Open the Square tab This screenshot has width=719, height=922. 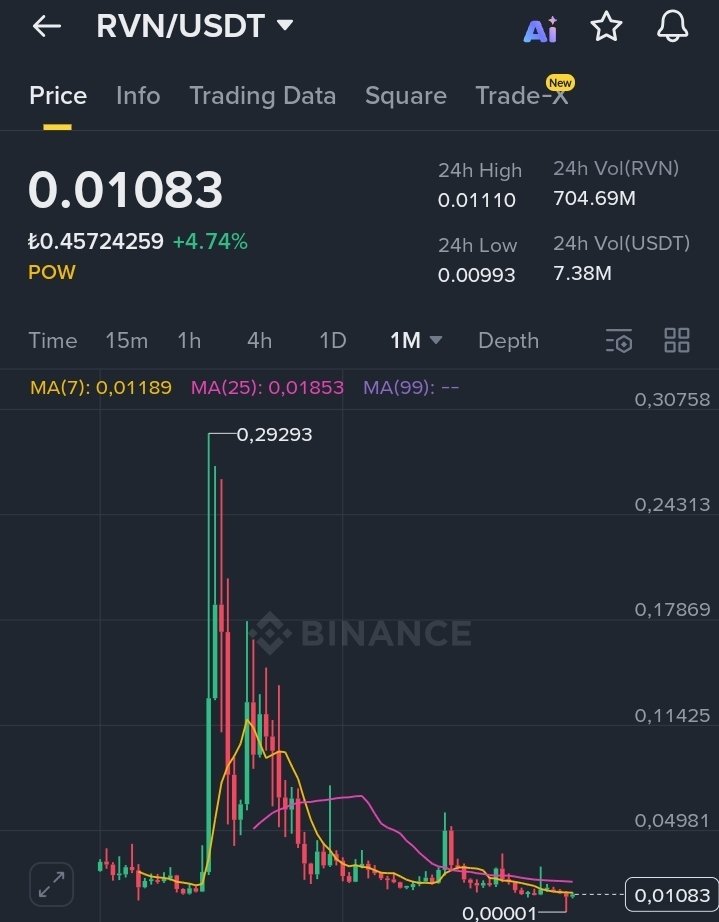tap(405, 96)
